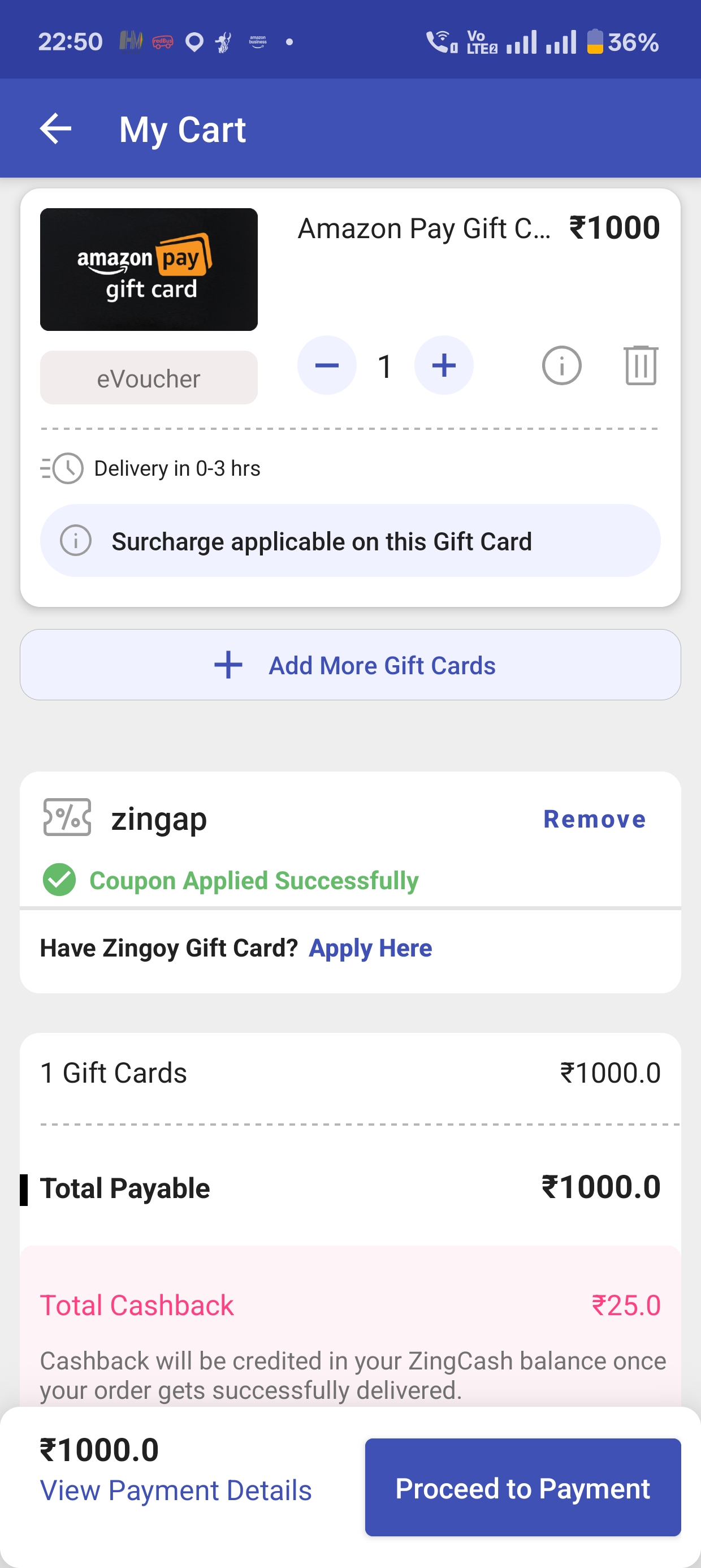Tap Add More Gift Cards
Viewport: 701px width, 1568px height.
350,665
